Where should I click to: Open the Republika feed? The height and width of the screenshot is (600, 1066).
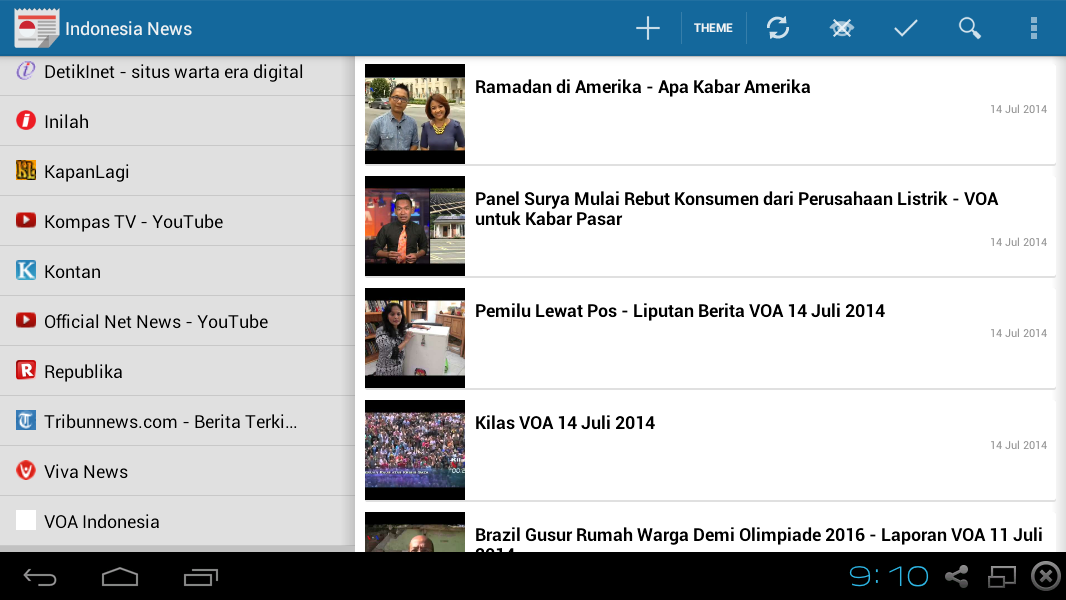[177, 371]
